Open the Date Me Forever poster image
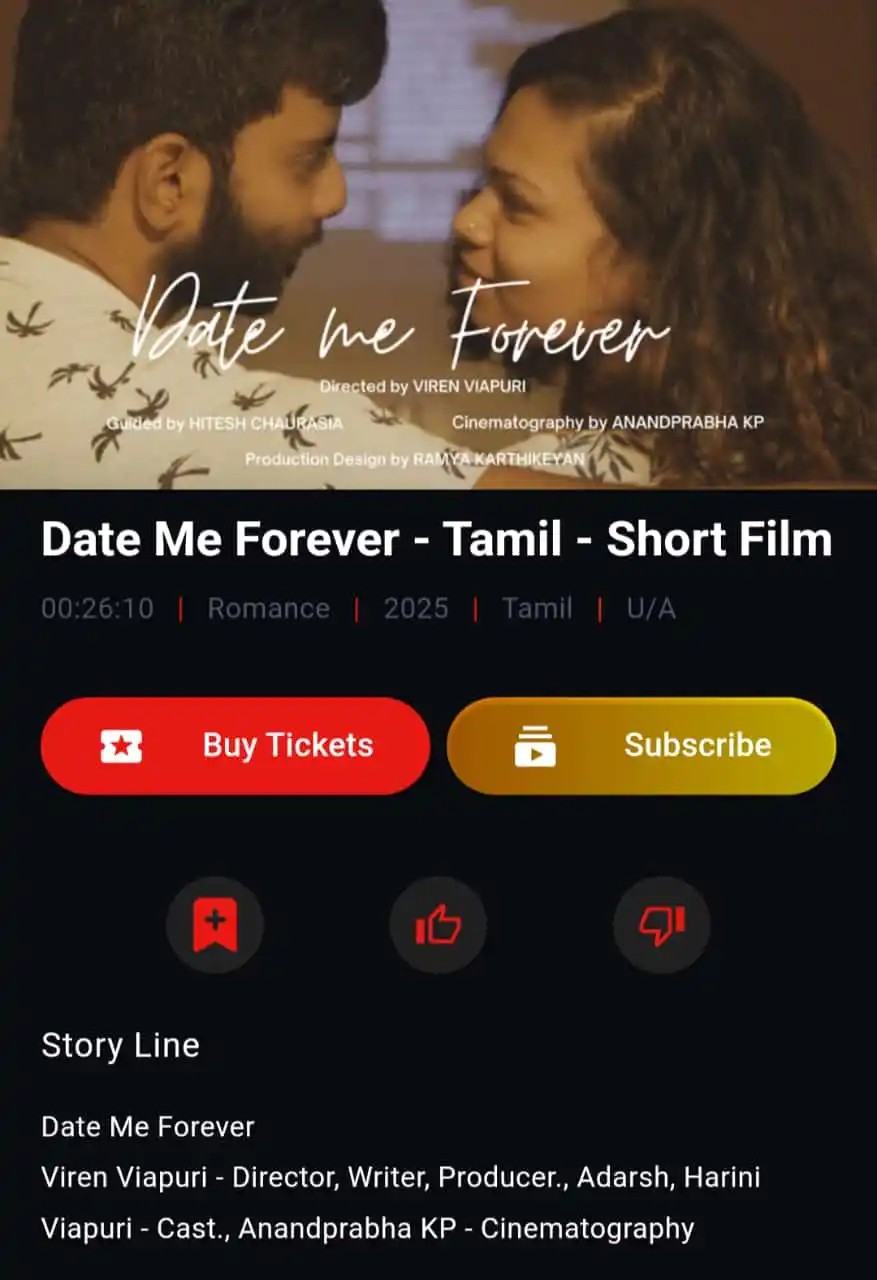 438,245
